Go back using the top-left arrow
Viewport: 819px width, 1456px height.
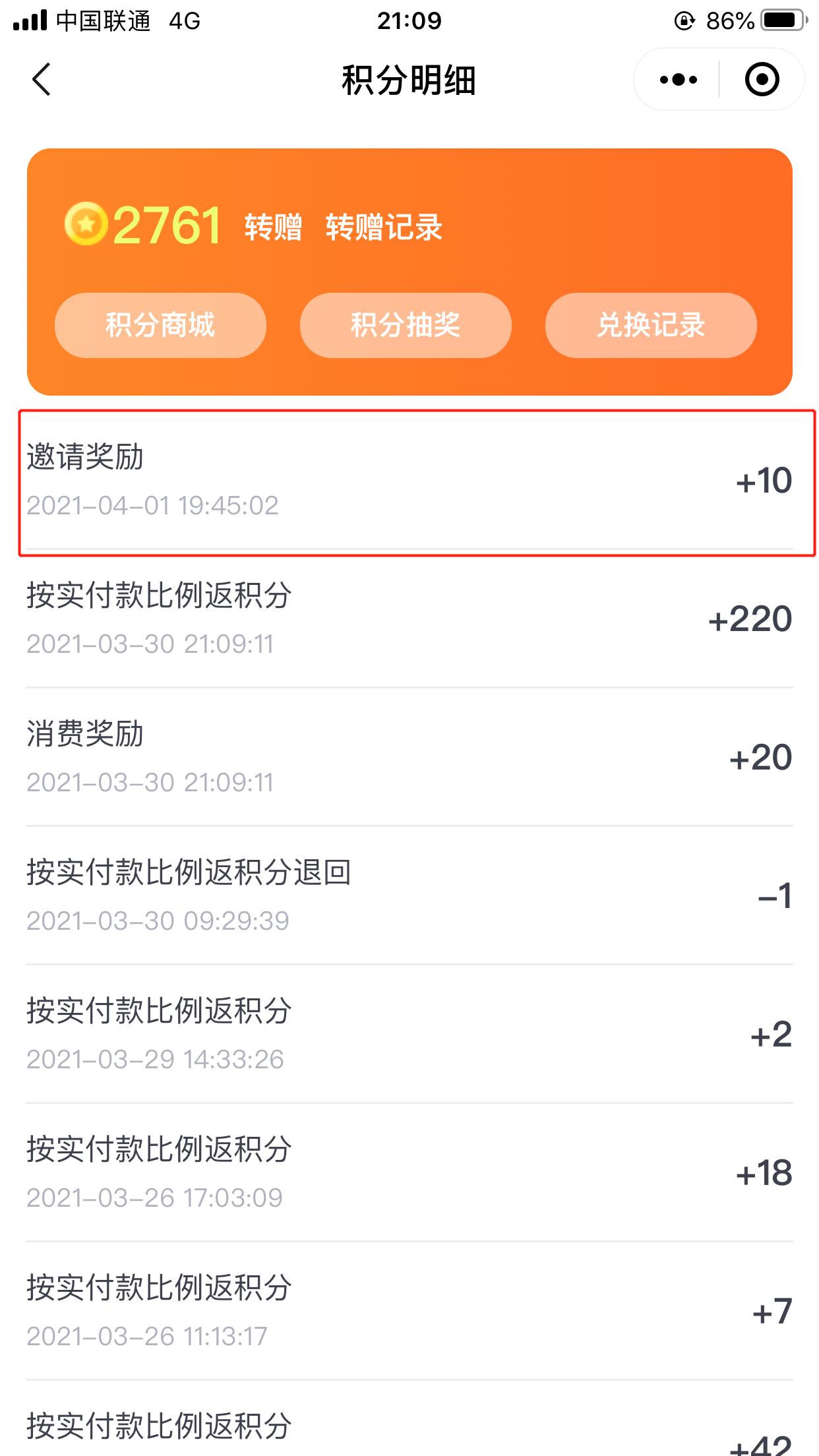[x=42, y=80]
